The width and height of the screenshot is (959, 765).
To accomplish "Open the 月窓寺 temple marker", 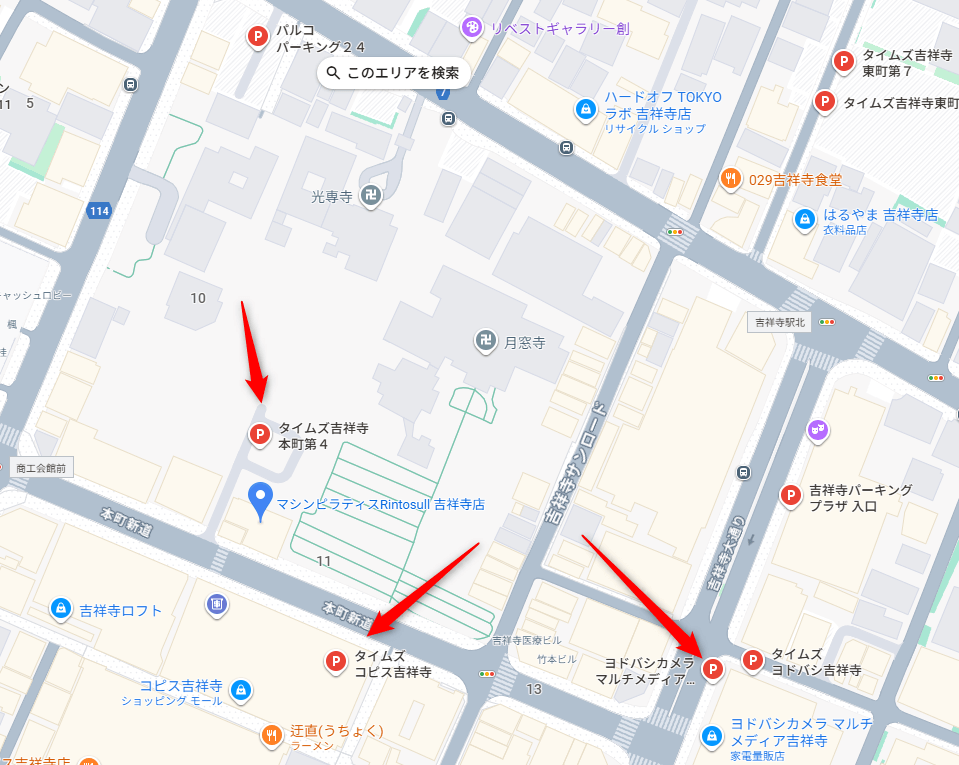I will coord(485,342).
